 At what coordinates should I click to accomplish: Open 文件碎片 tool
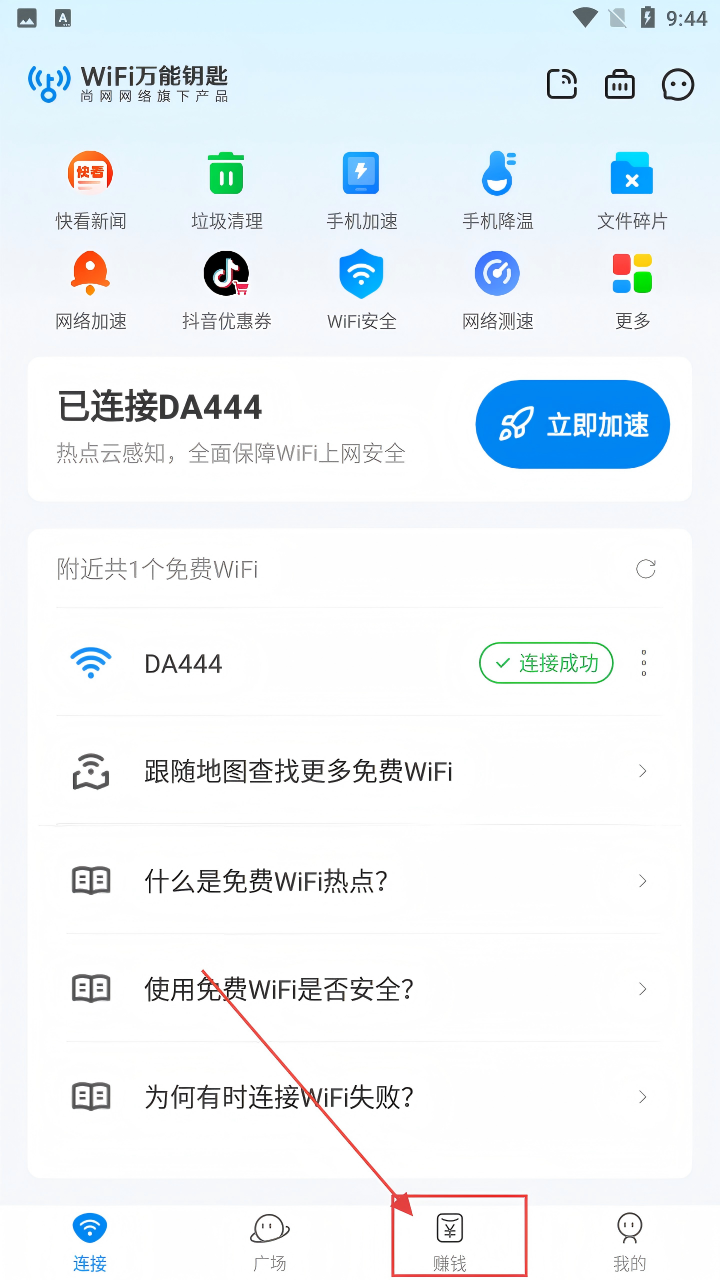(632, 190)
